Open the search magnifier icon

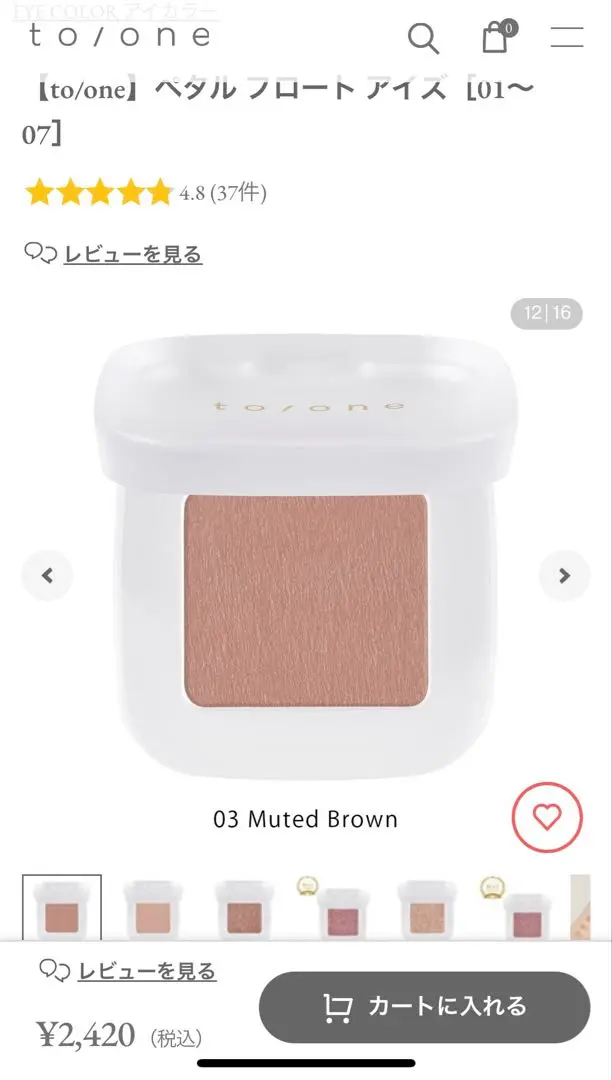[x=423, y=38]
